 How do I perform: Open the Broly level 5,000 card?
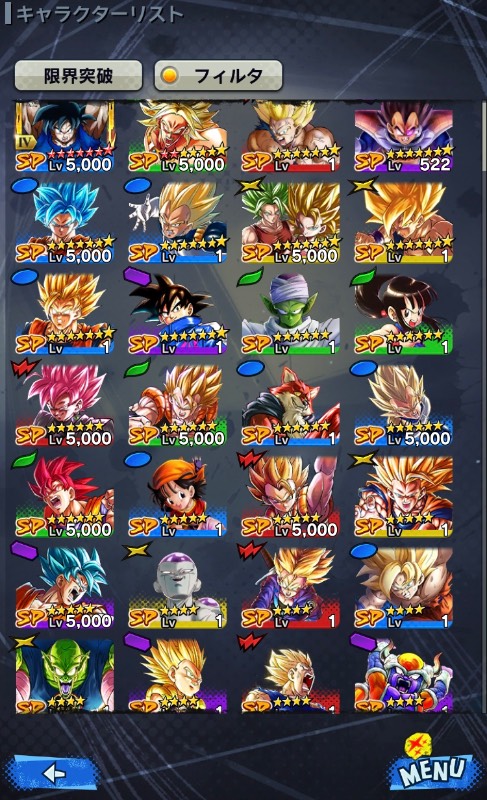(x=177, y=136)
